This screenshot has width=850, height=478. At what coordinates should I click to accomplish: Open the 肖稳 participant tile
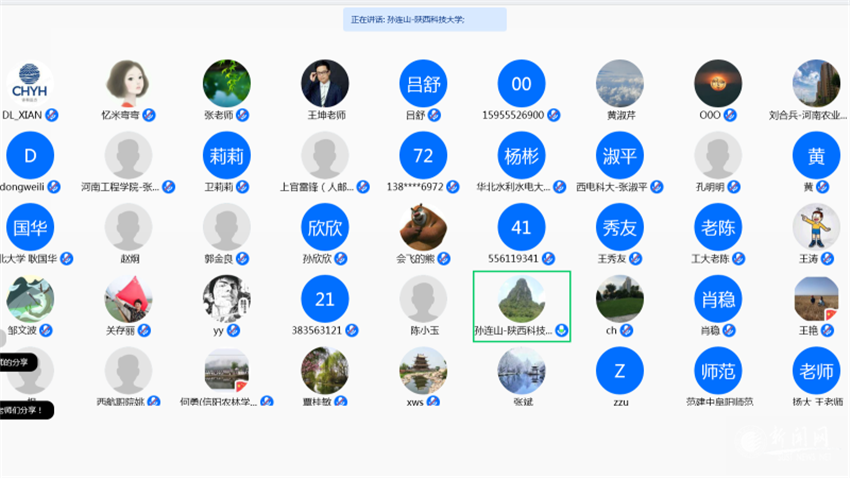click(718, 300)
